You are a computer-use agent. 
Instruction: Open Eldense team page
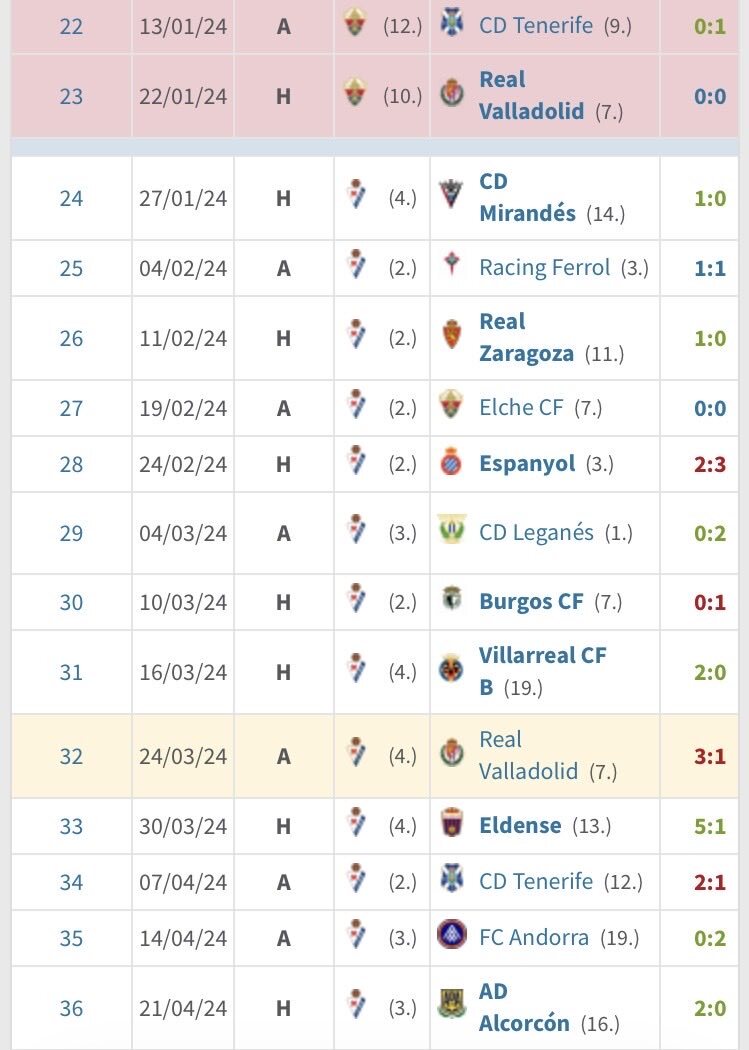520,826
